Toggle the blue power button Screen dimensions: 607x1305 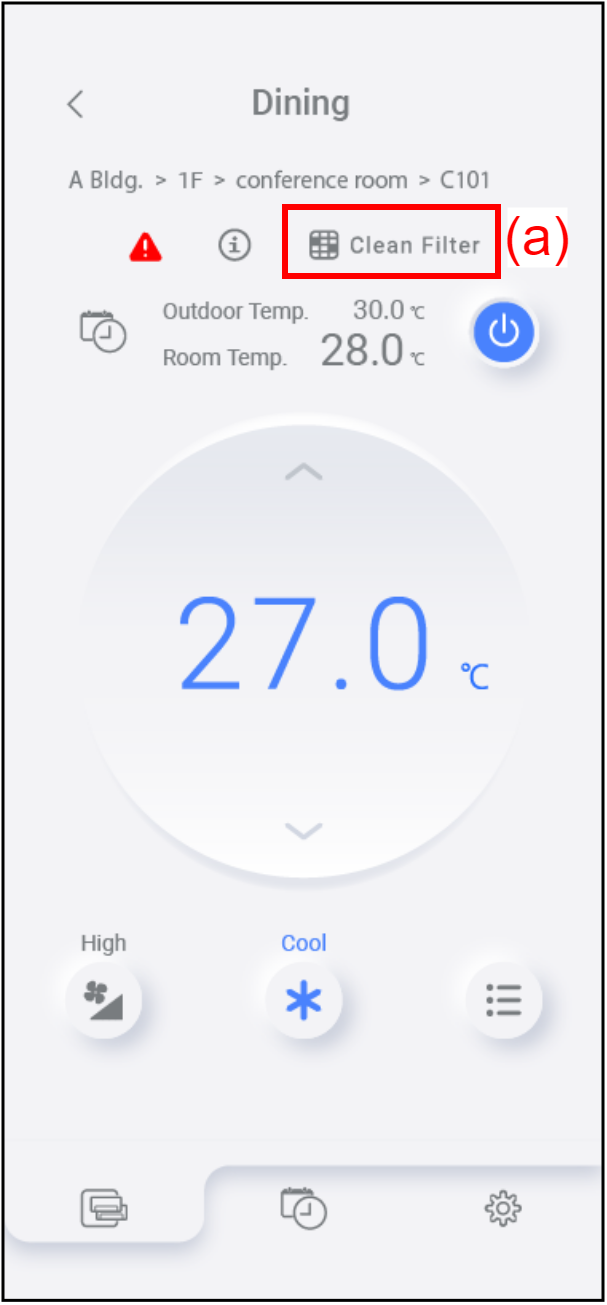pyautogui.click(x=504, y=332)
